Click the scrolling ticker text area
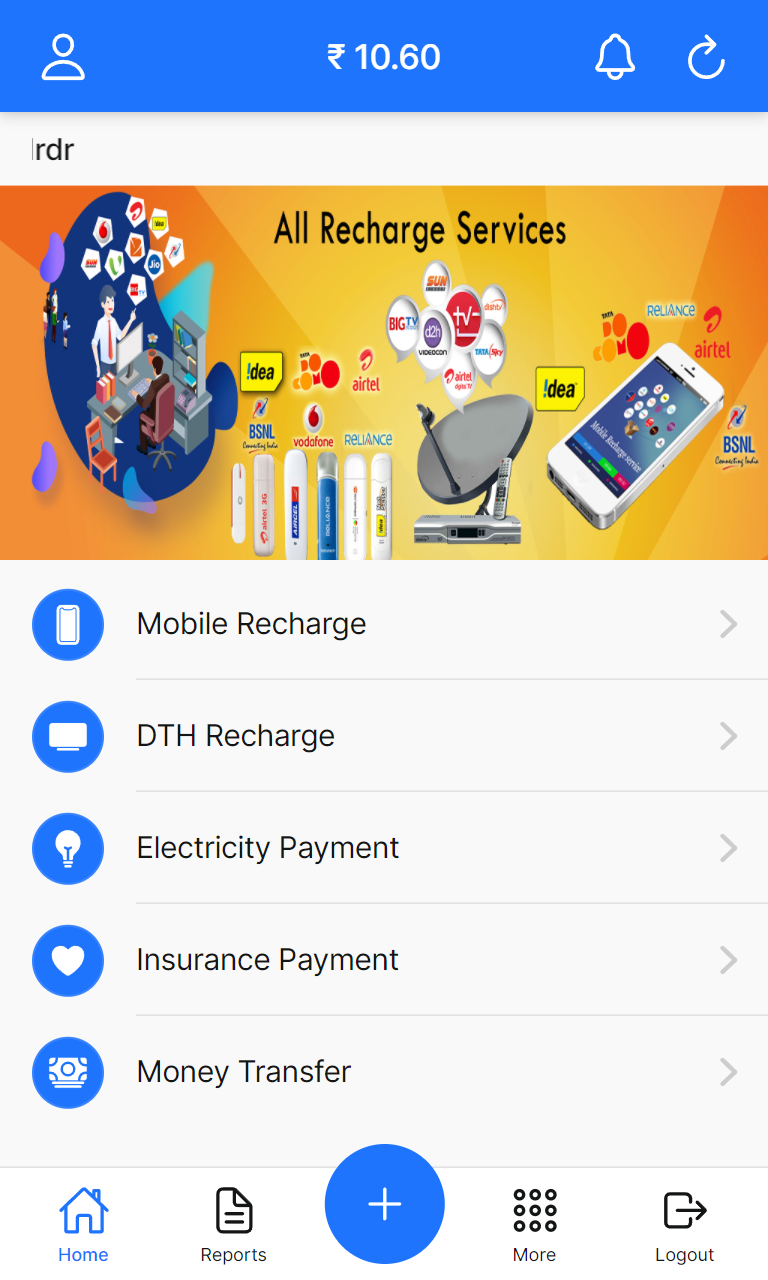This screenshot has height=1280, width=768. (x=384, y=149)
